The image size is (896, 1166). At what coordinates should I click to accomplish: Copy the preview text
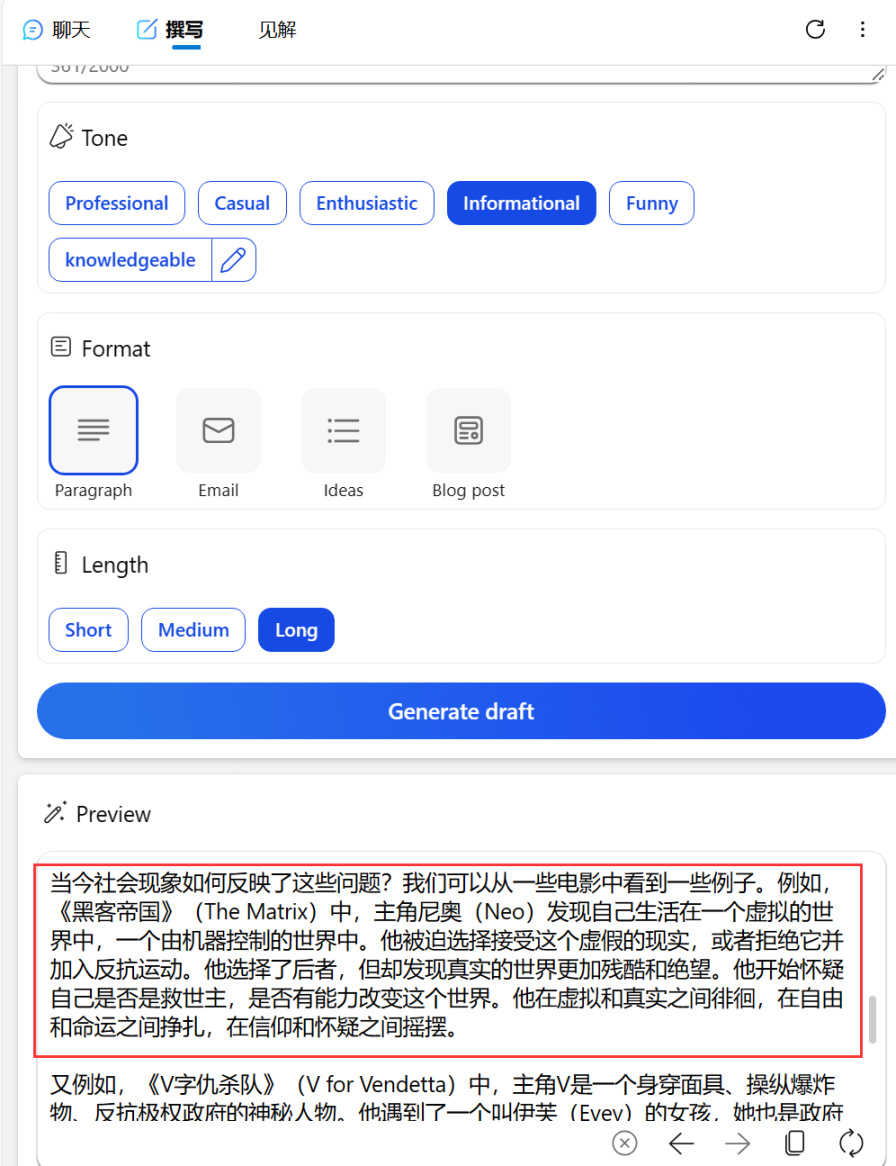[795, 1143]
